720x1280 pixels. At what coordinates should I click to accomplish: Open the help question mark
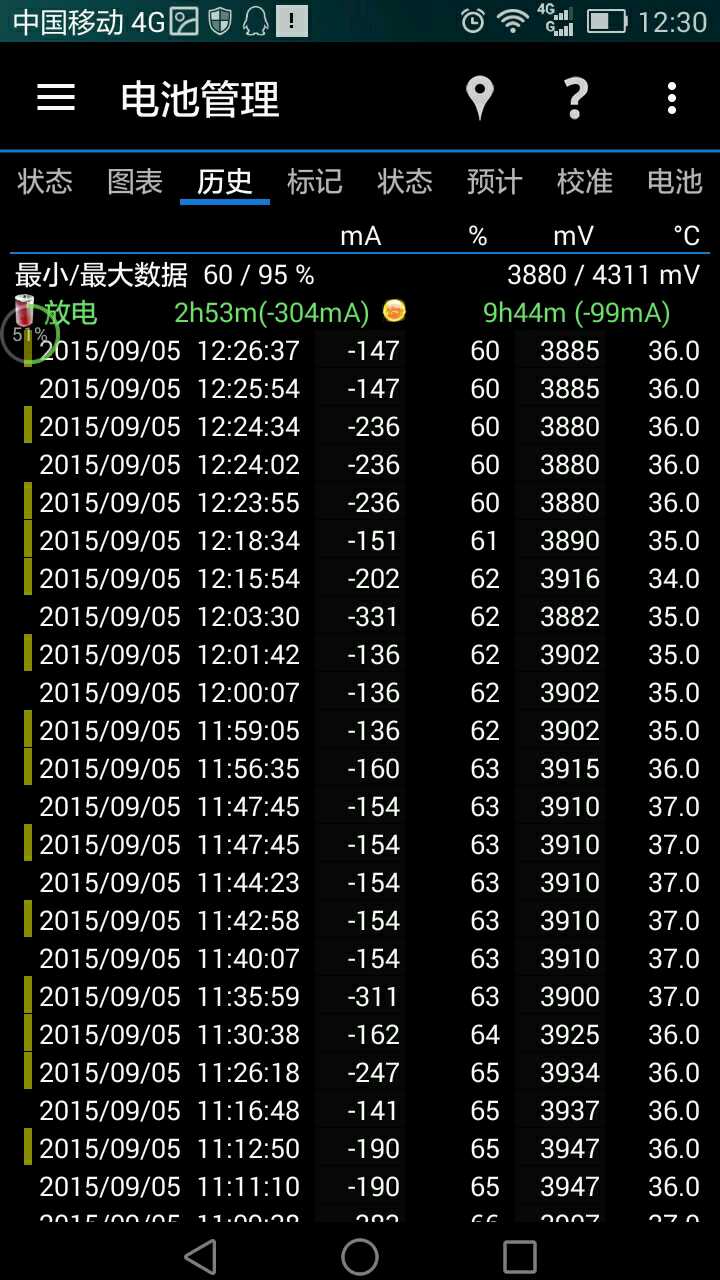575,98
